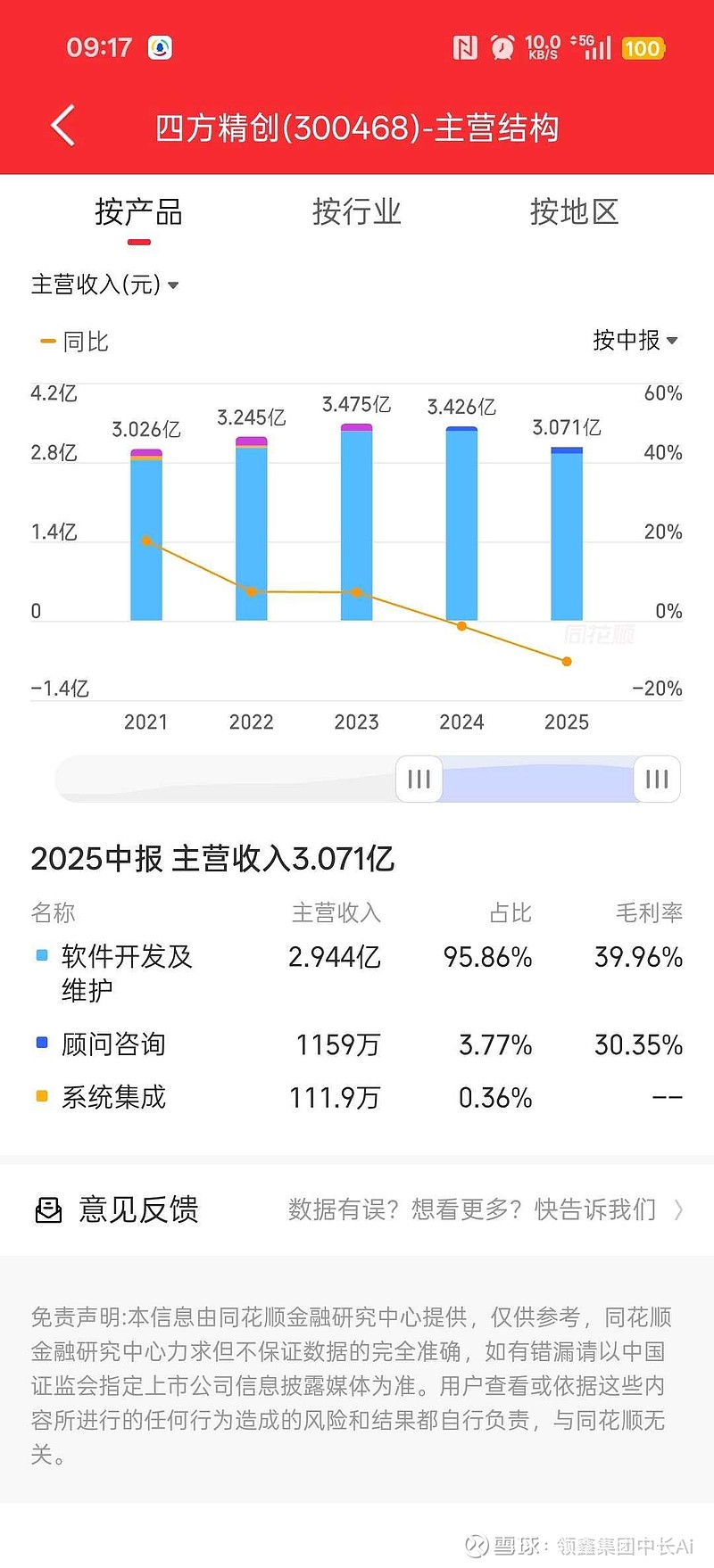The width and height of the screenshot is (714, 1568).
Task: Tap the 意见反馈 feedback icon
Action: point(48,1209)
